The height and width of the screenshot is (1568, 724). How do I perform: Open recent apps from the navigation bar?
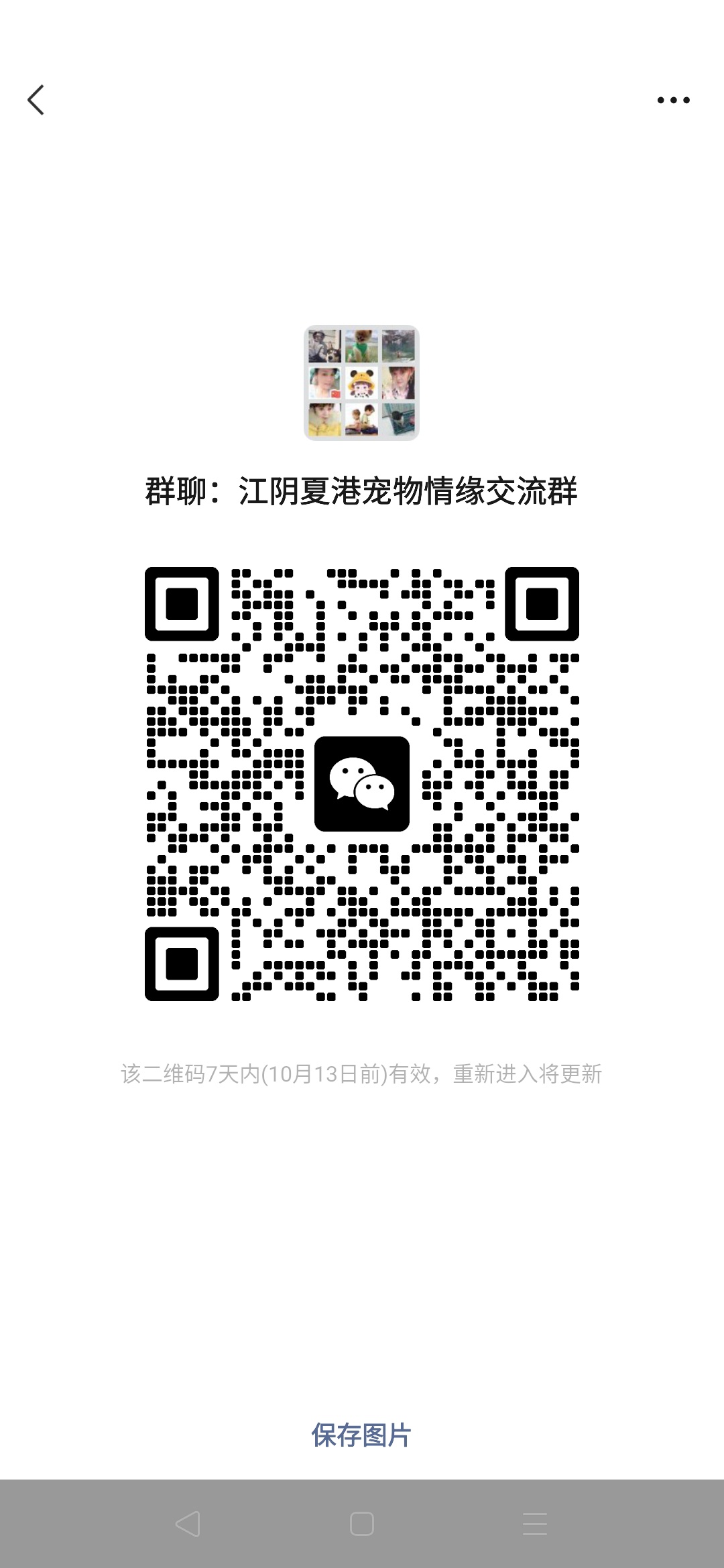(535, 1524)
